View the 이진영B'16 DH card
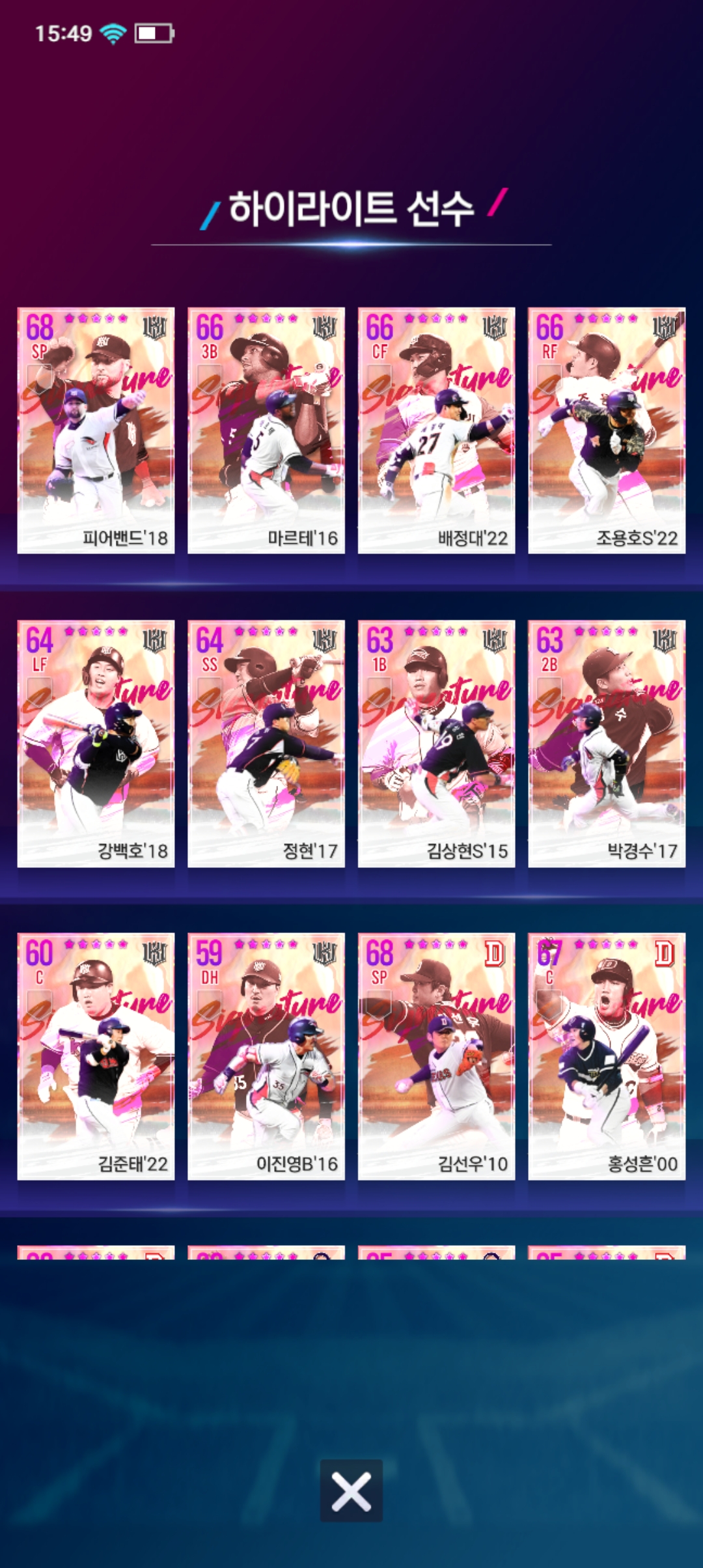 click(266, 1056)
